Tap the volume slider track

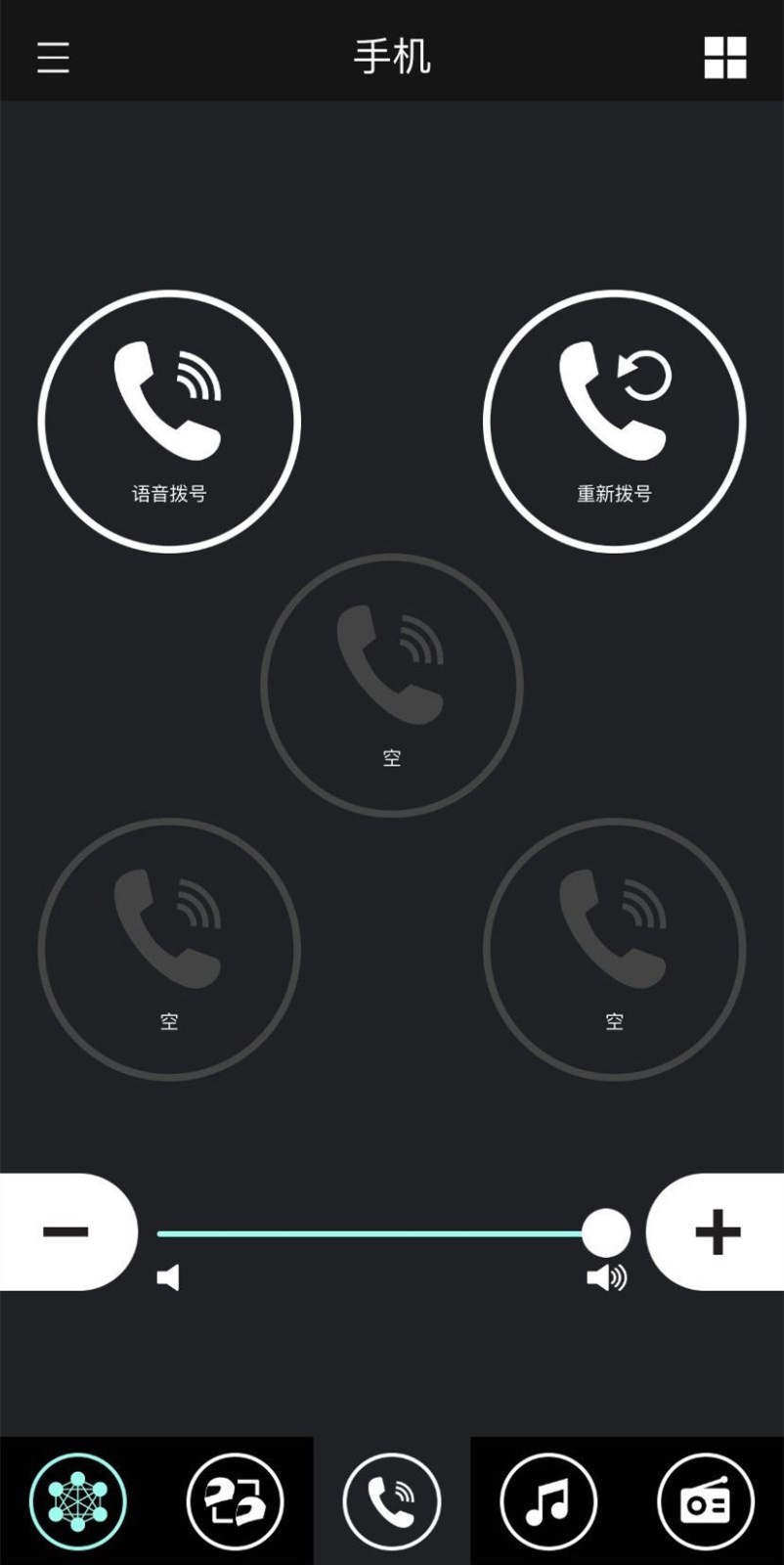[x=371, y=1233]
